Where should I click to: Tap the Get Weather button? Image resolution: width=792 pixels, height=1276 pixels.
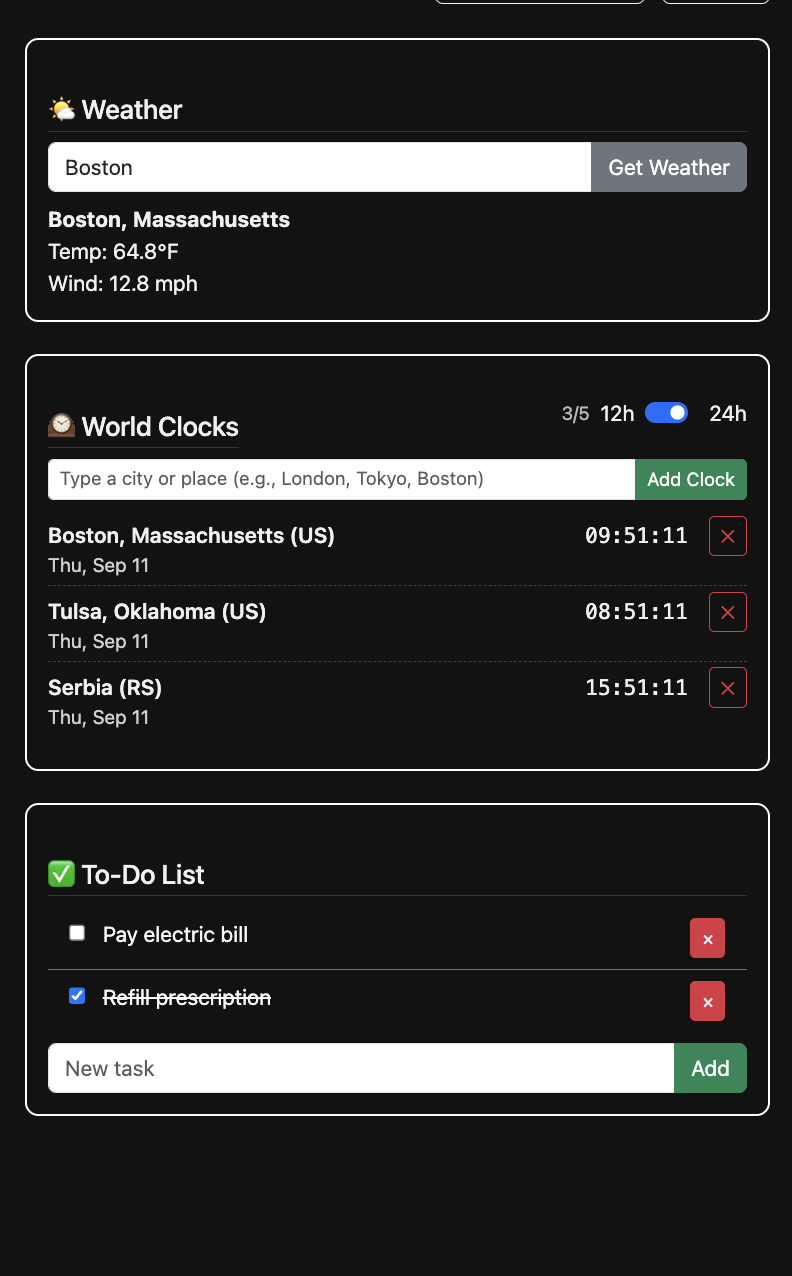click(669, 167)
